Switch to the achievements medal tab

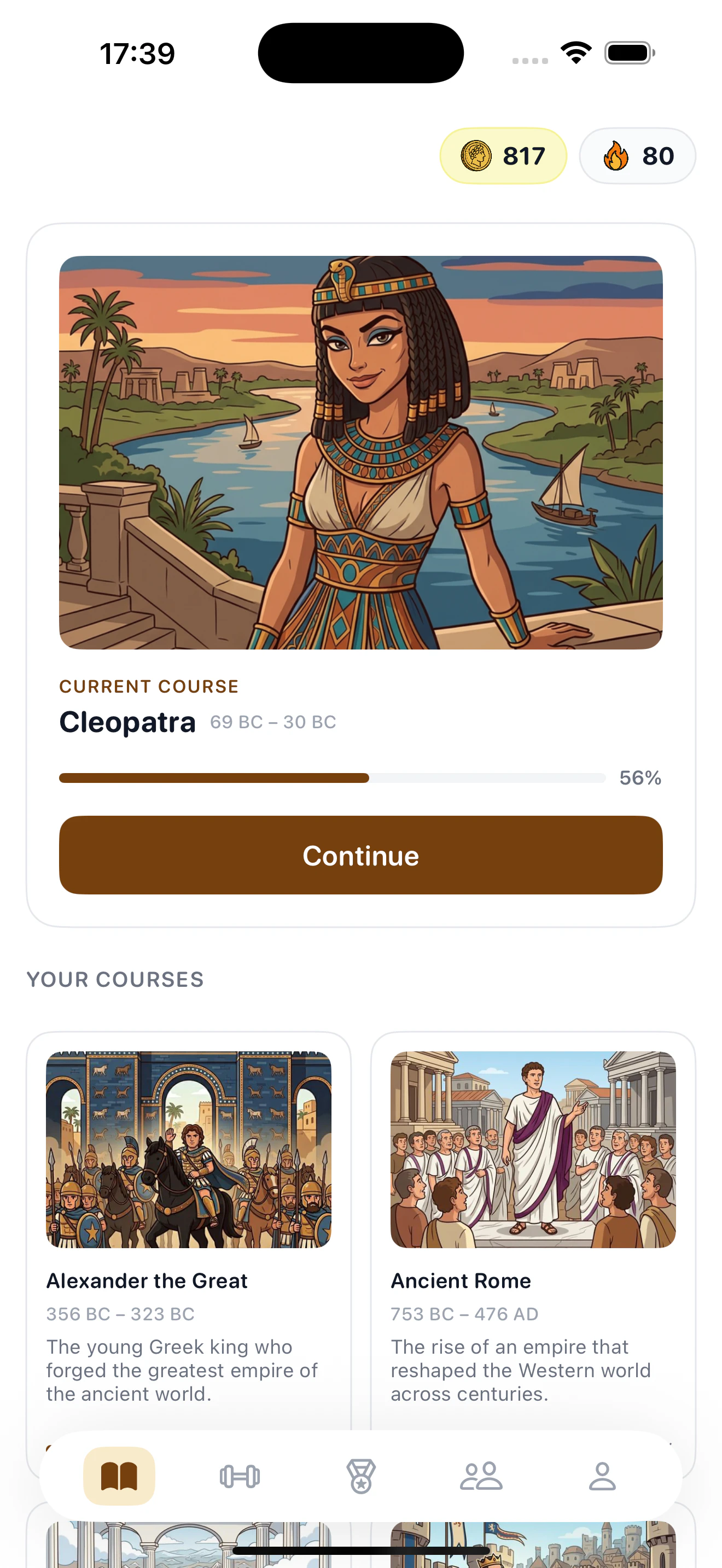(x=361, y=1477)
